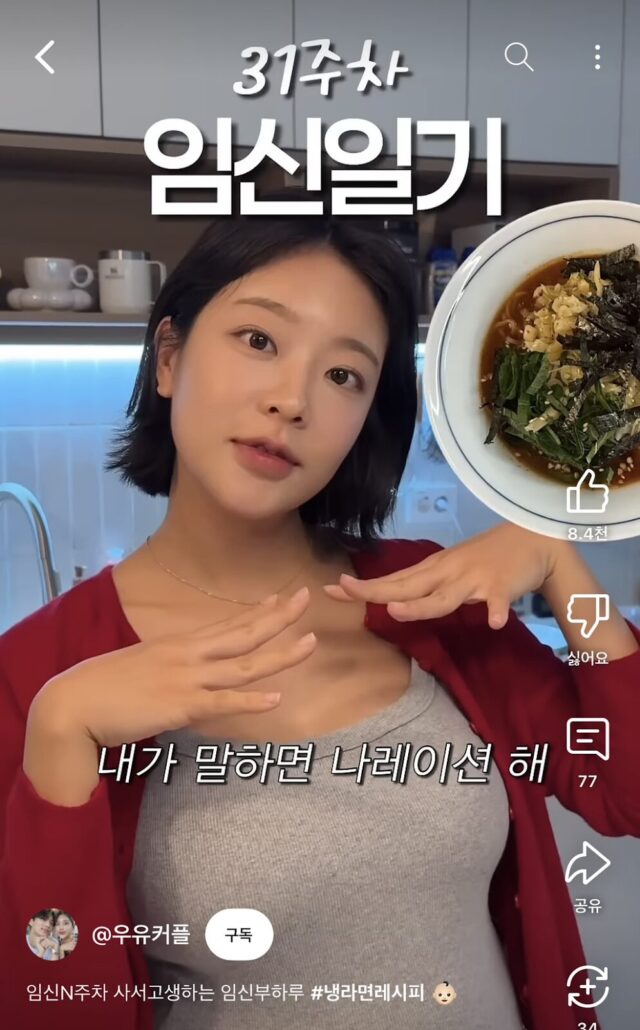Open the three-dot overflow menu

(x=597, y=57)
